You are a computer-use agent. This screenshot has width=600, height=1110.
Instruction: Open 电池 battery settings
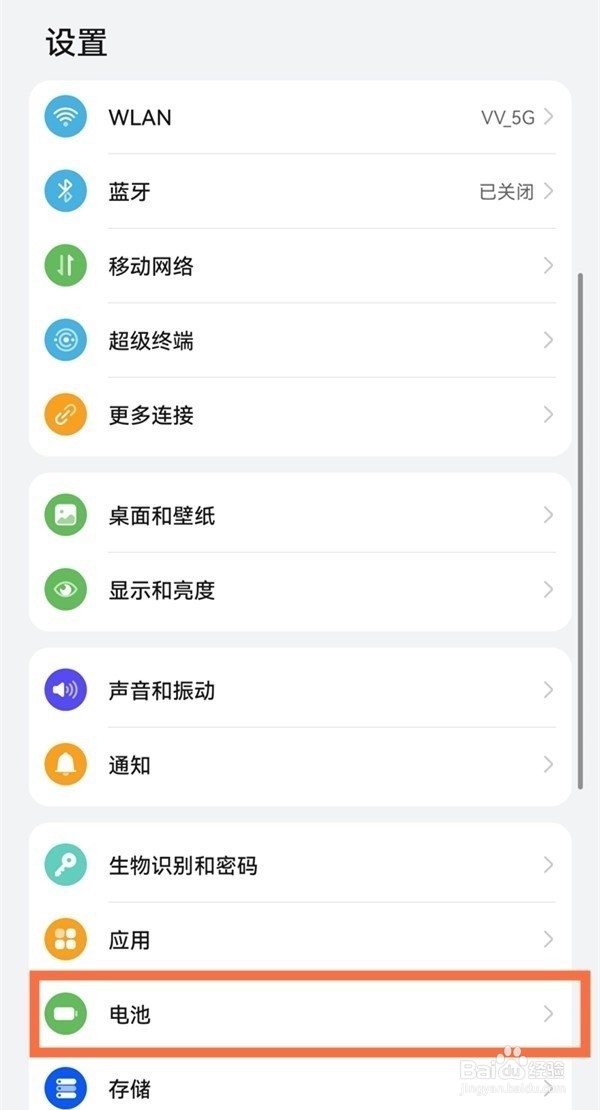click(300, 1014)
